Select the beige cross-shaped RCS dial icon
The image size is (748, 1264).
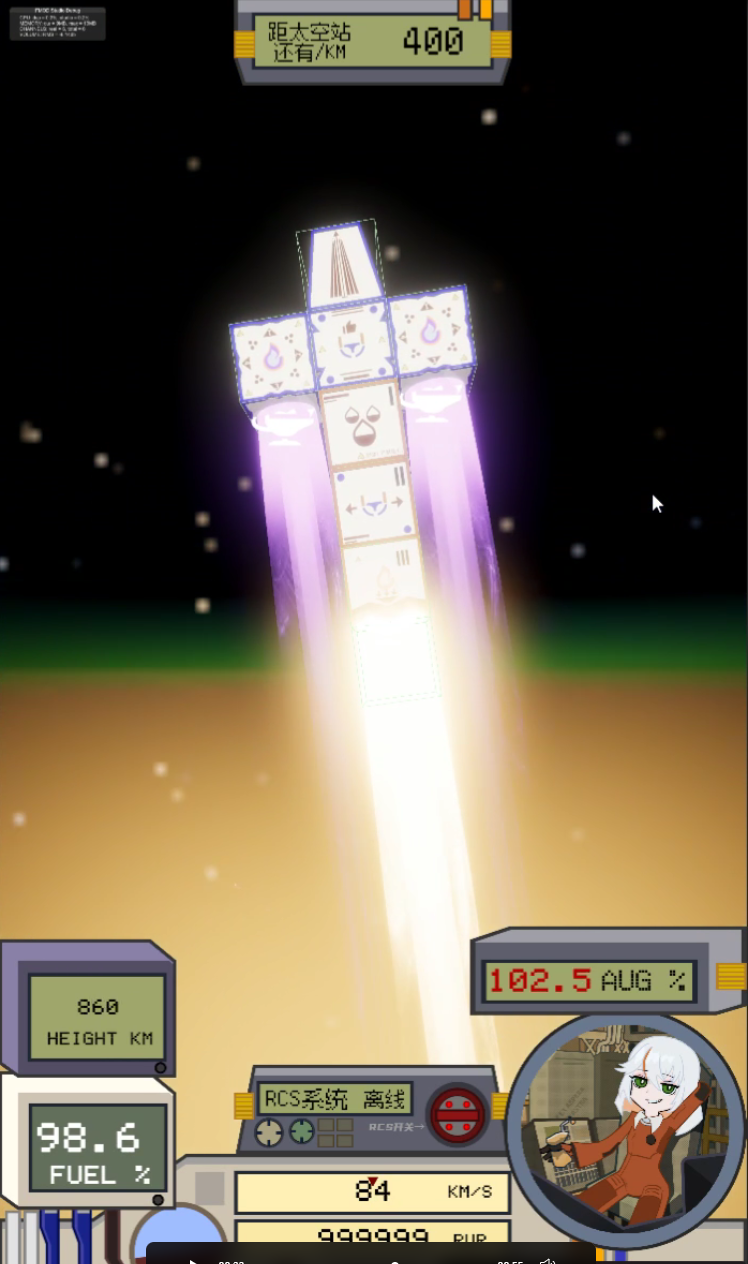click(x=268, y=1132)
